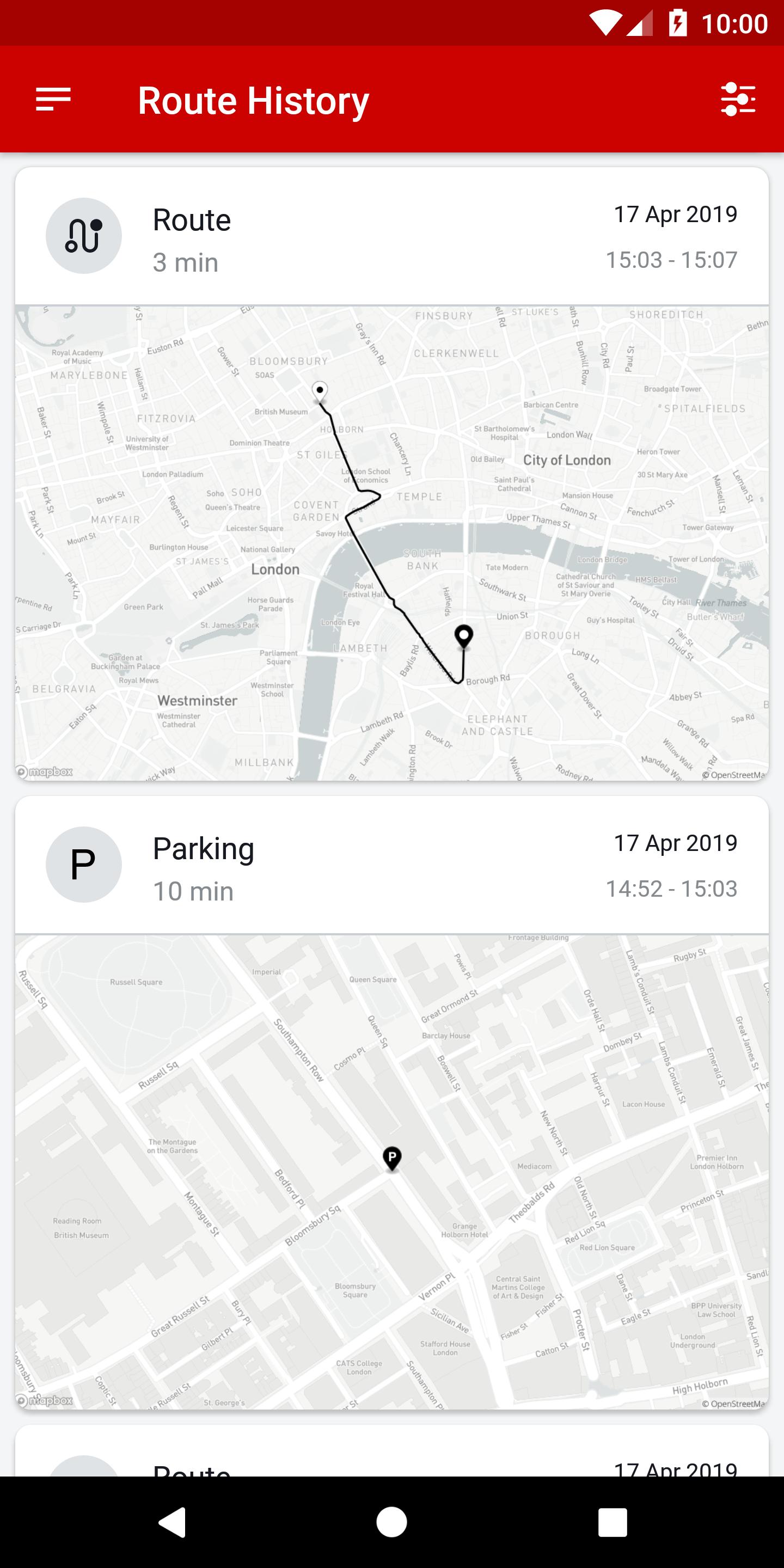The width and height of the screenshot is (784, 1568).
Task: Open the 15:03 - 15:07 Route card
Action: tap(391, 236)
